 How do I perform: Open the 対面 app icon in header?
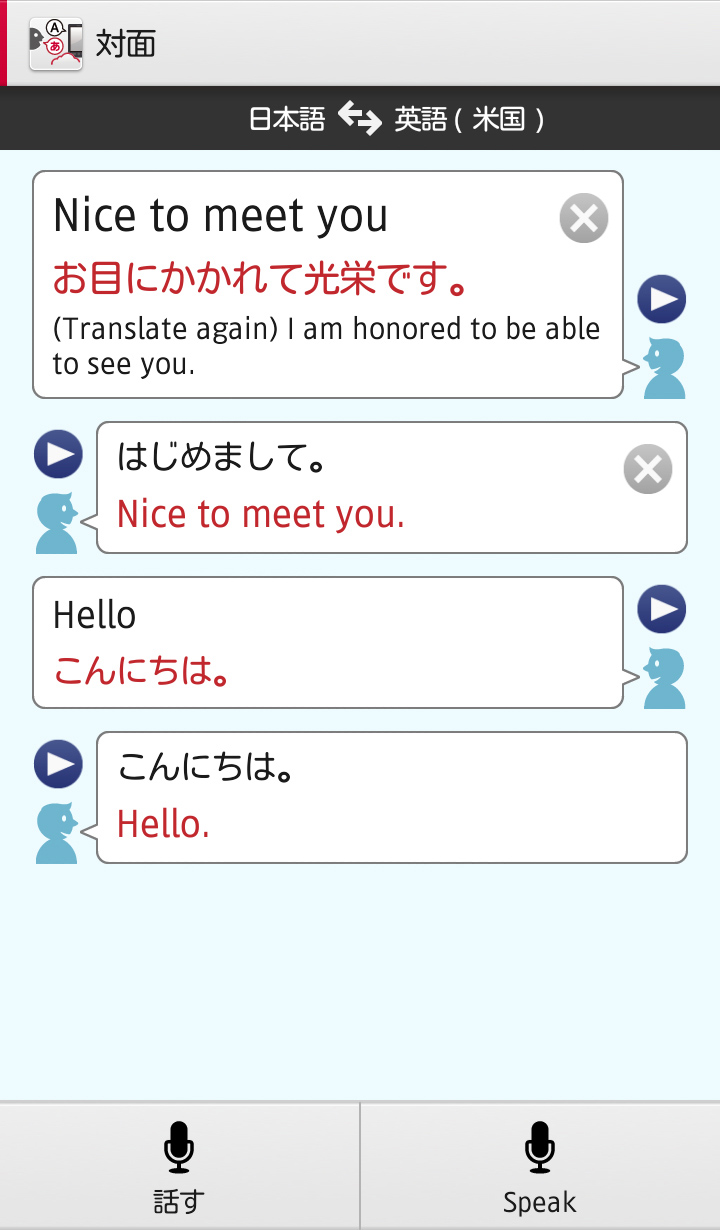click(x=56, y=44)
